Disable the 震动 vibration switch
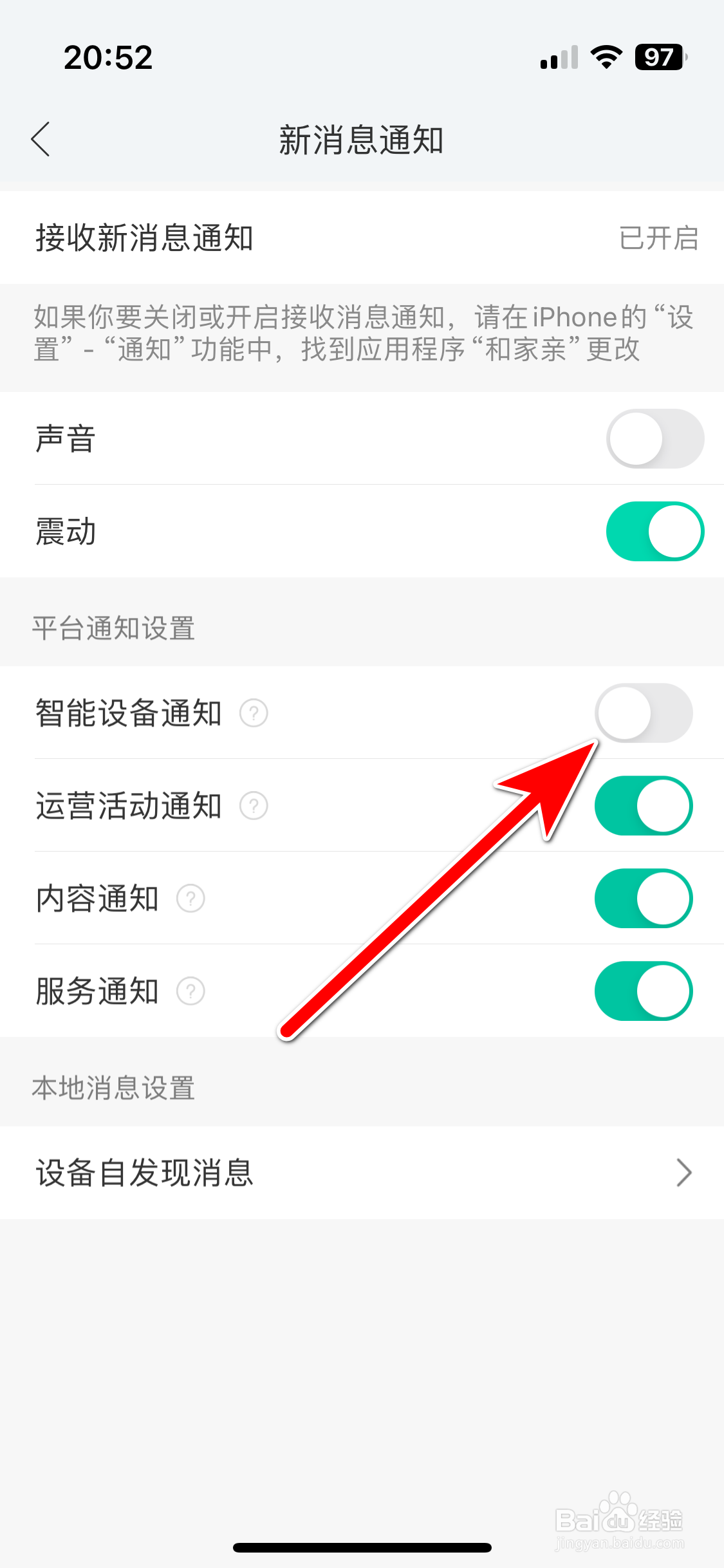Viewport: 724px width, 1568px height. [654, 531]
